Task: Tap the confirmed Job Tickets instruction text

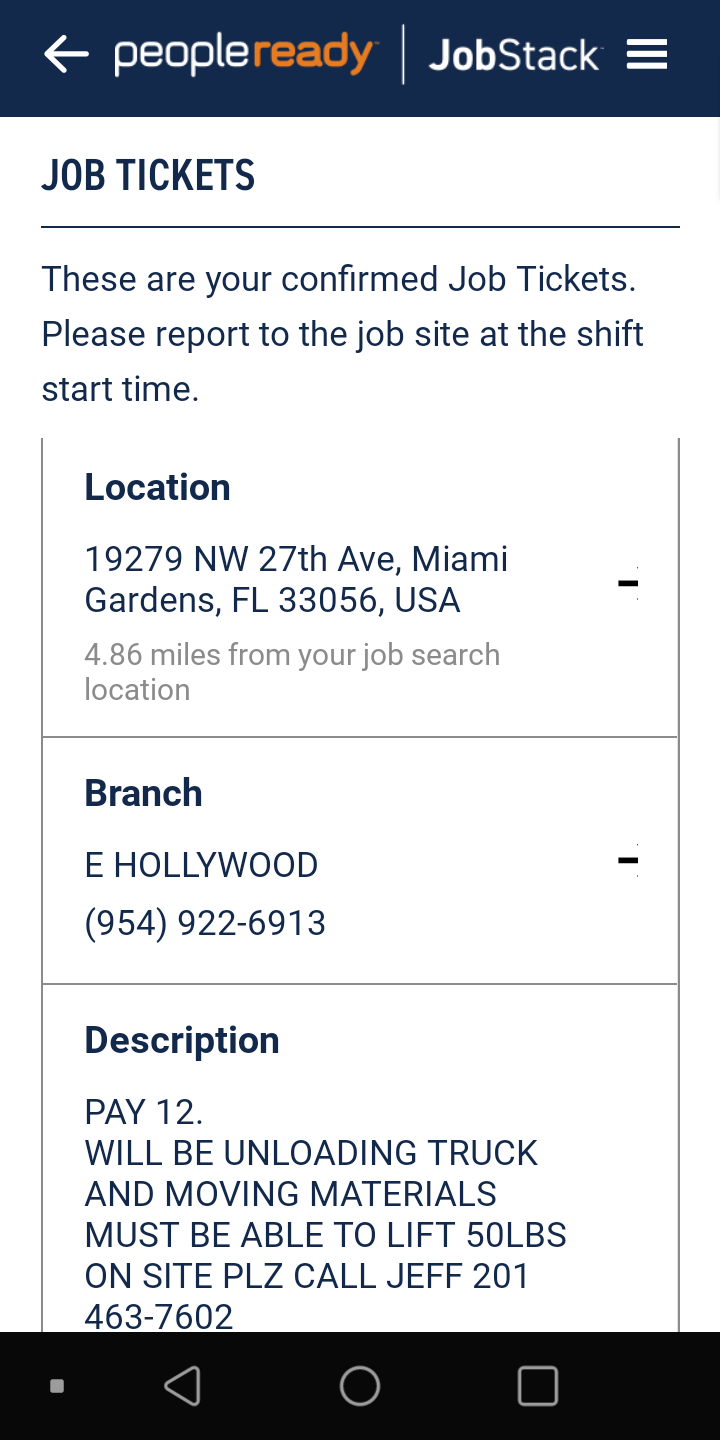Action: pos(342,333)
